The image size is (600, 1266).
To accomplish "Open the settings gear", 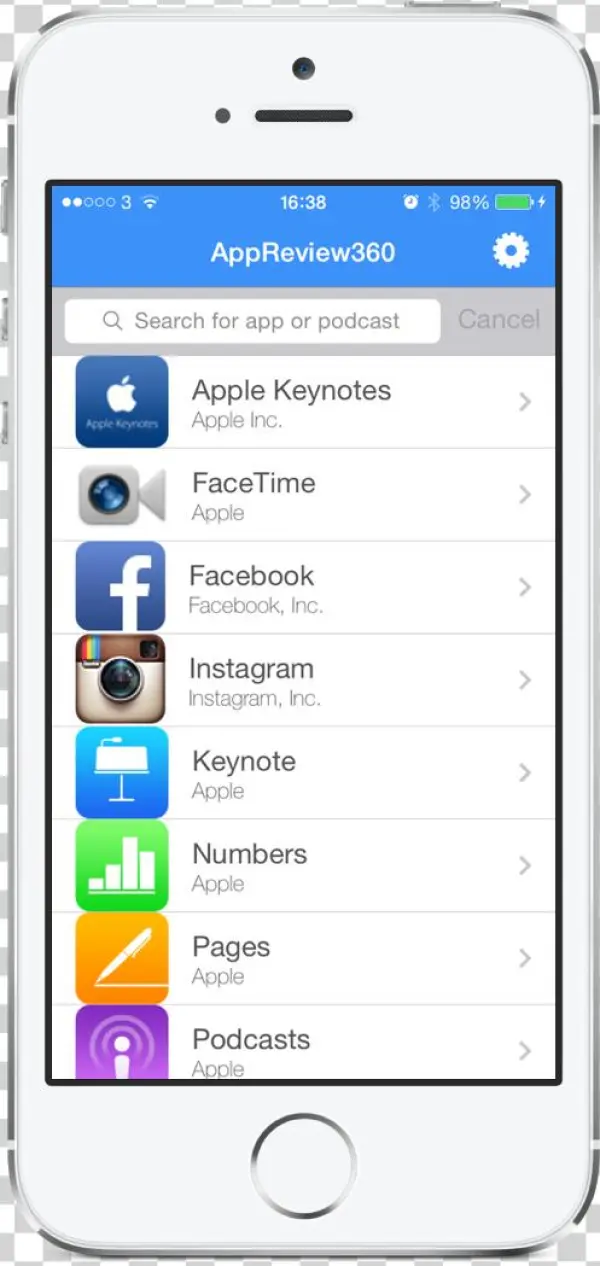I will pos(511,251).
